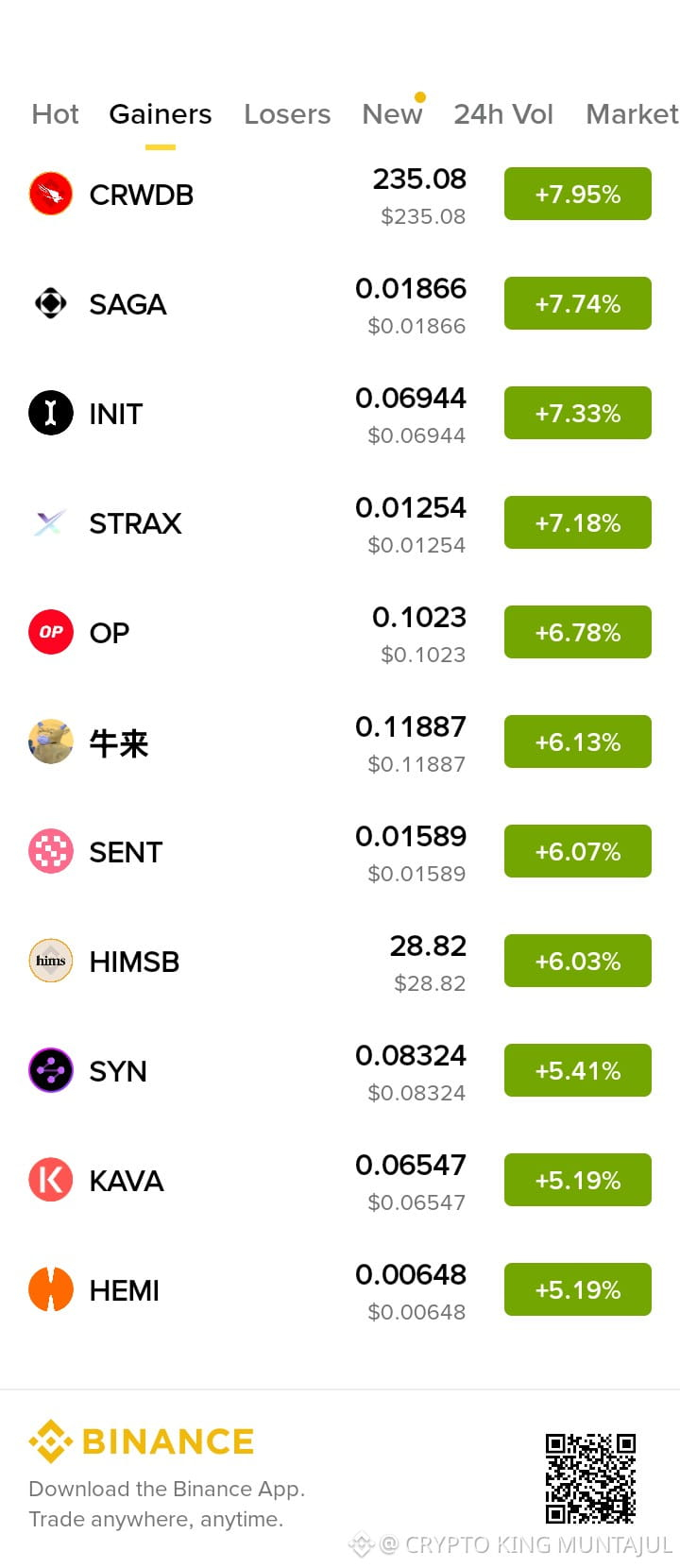Open the OP coin row

[340, 633]
